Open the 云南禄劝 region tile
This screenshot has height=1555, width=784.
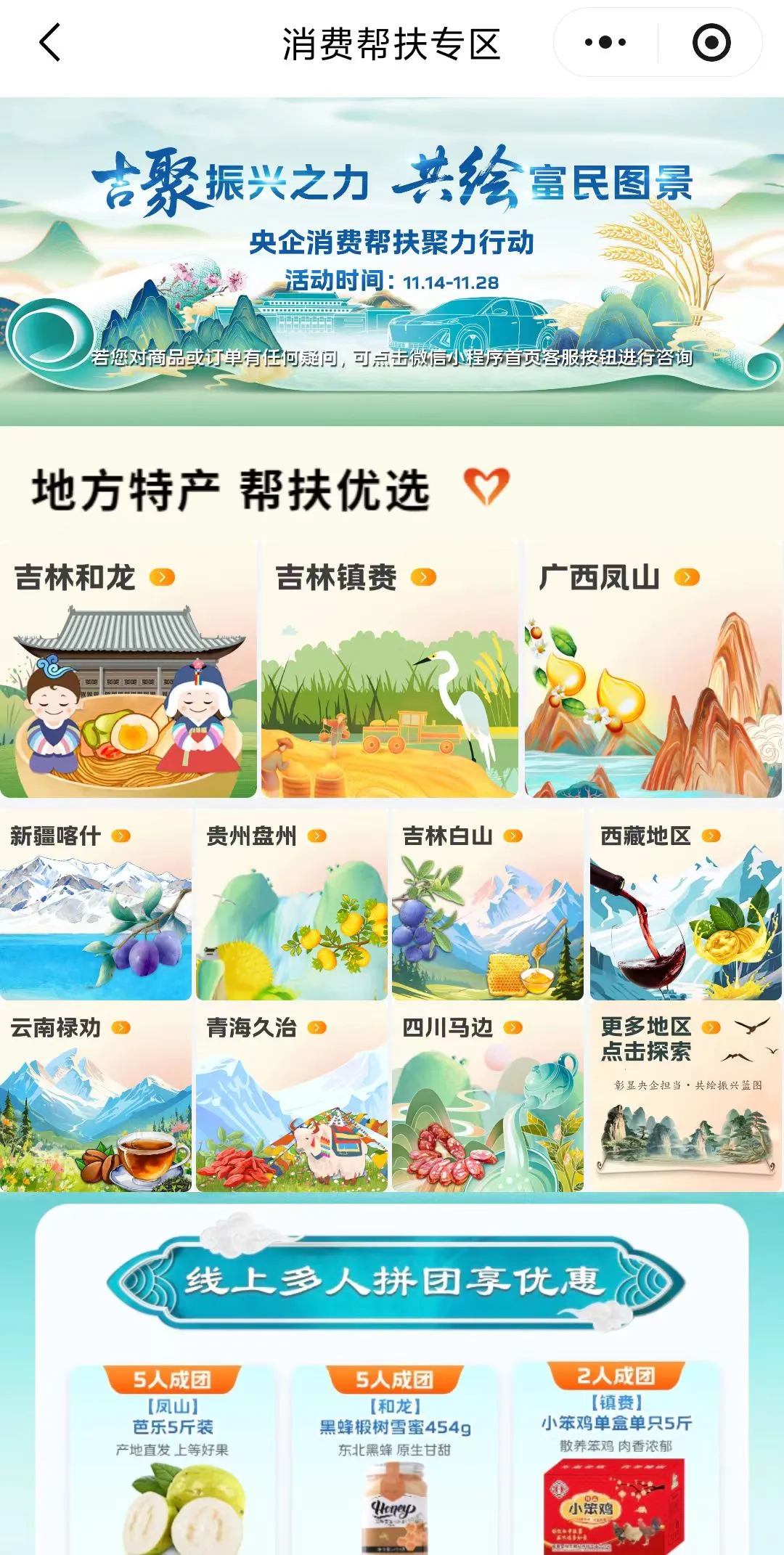tap(96, 1097)
